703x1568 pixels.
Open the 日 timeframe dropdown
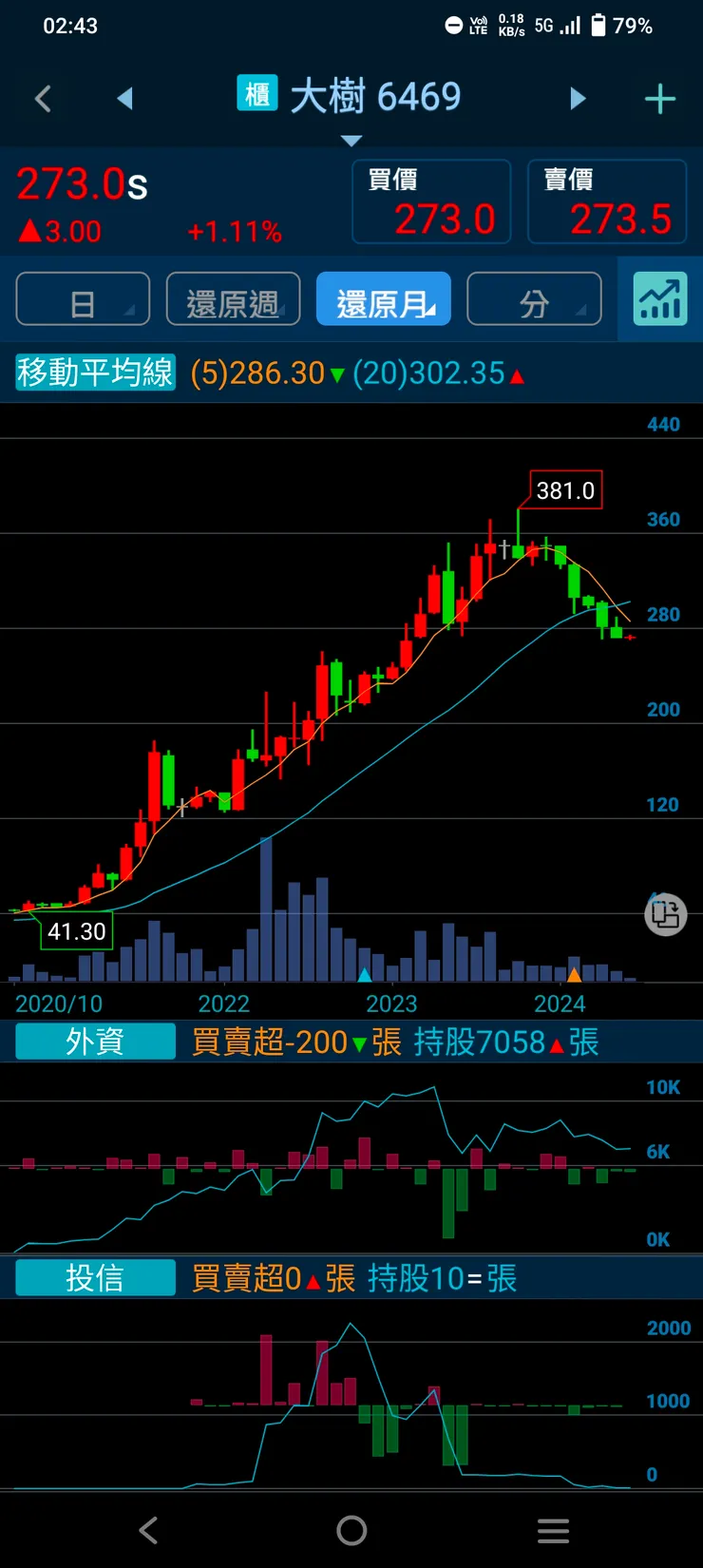coord(83,298)
